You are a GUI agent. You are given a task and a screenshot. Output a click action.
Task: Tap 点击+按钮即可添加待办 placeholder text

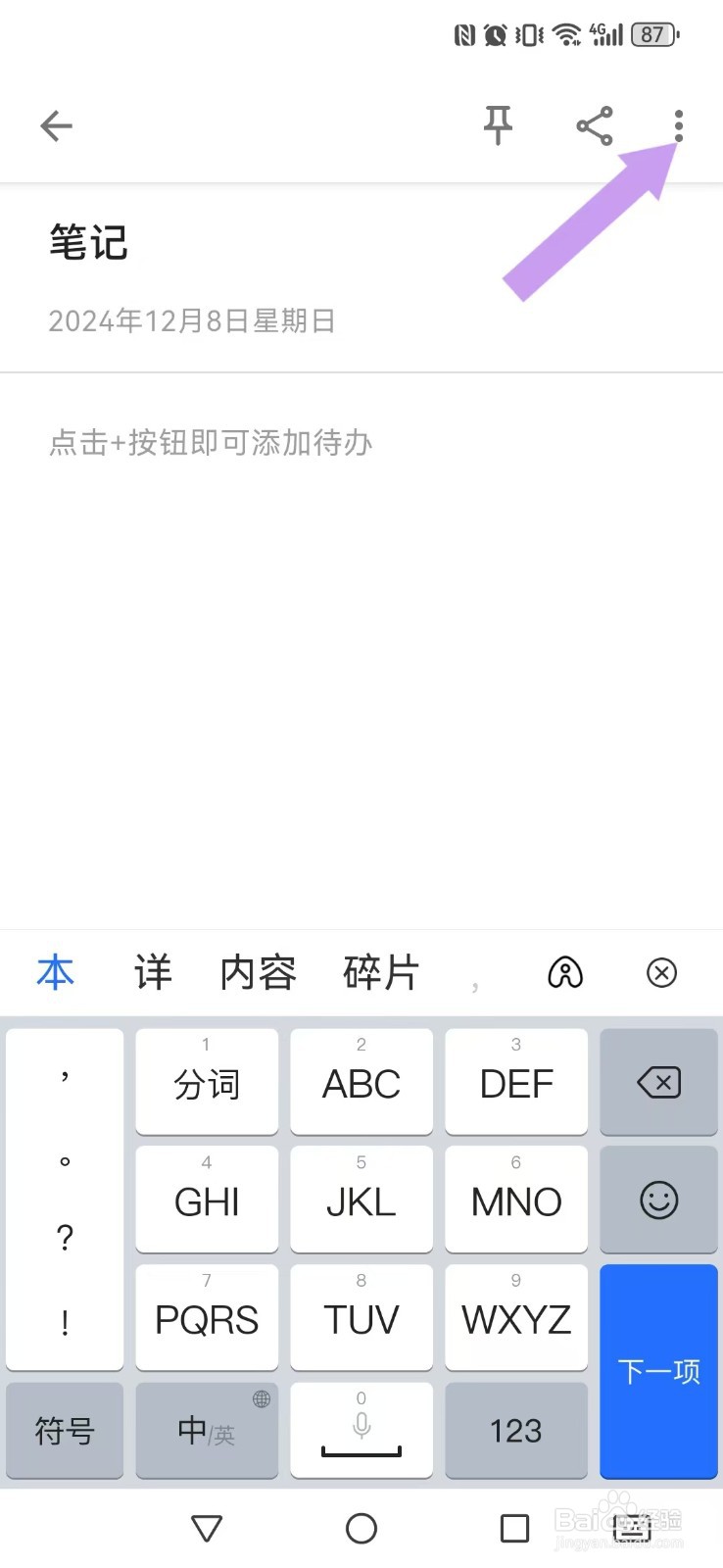click(x=211, y=443)
